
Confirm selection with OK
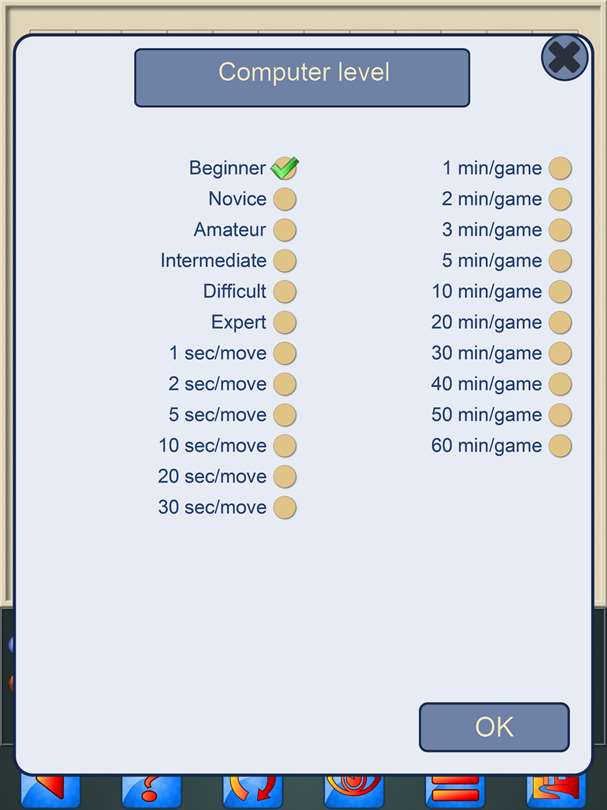tap(494, 727)
